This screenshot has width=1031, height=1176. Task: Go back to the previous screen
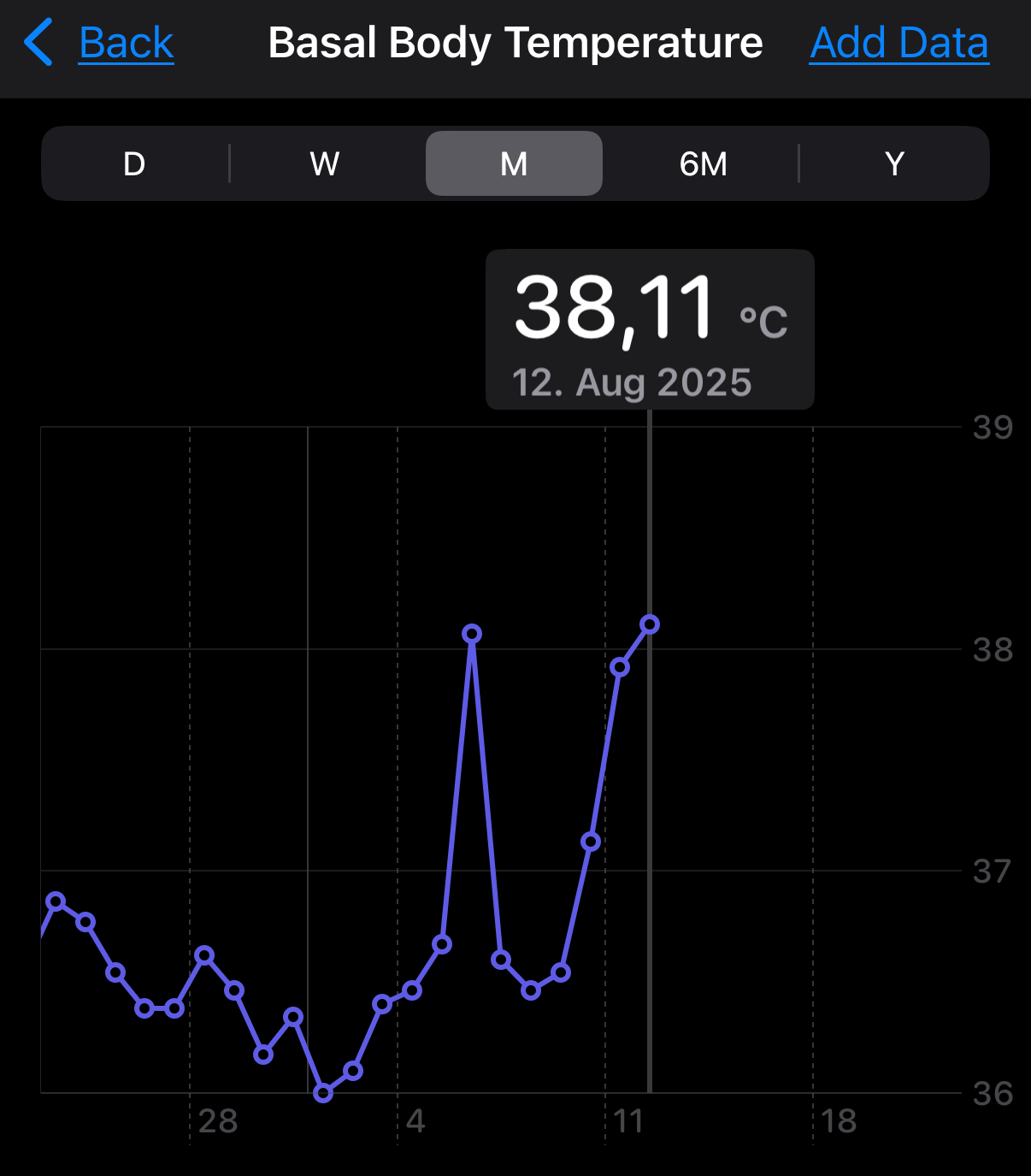(101, 43)
